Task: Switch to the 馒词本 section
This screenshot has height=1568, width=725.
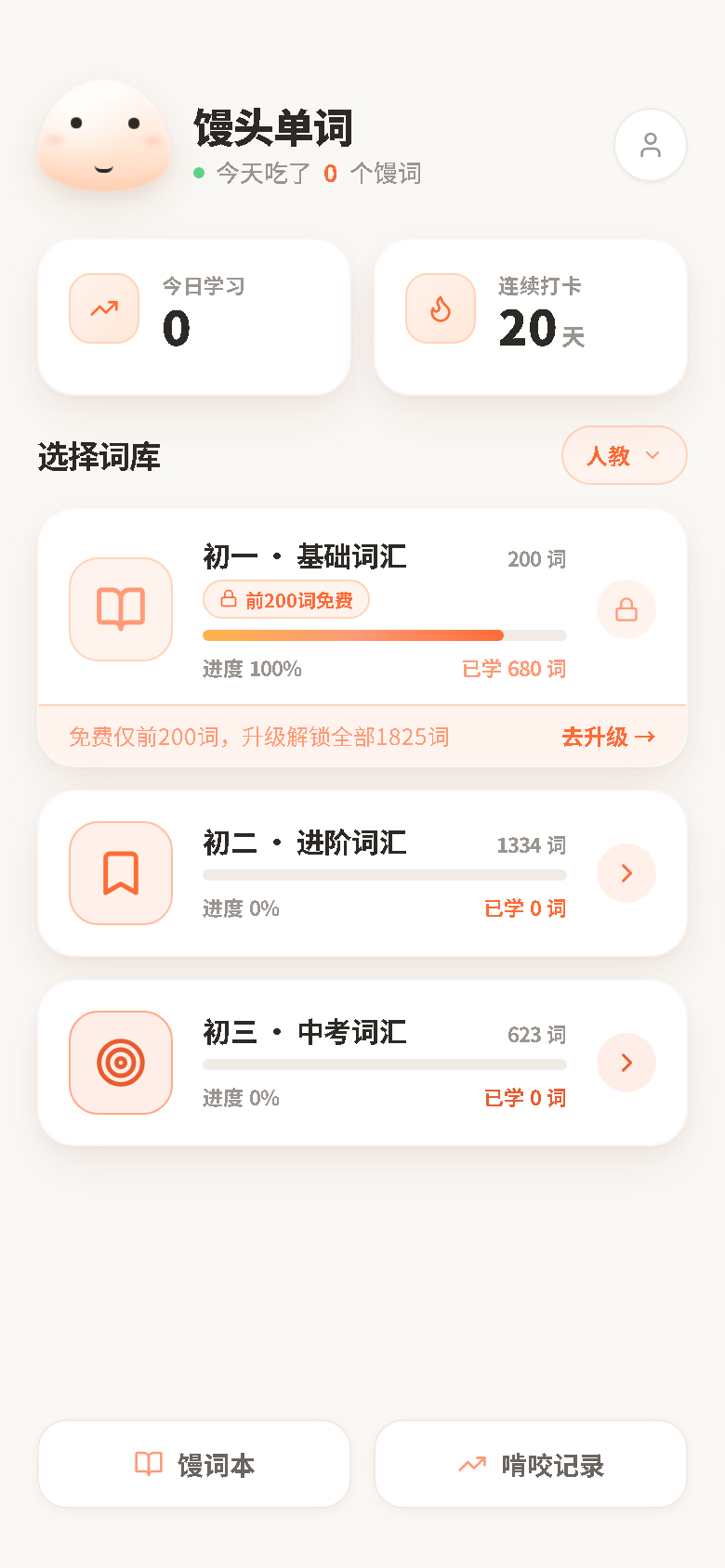Action: tap(193, 1463)
